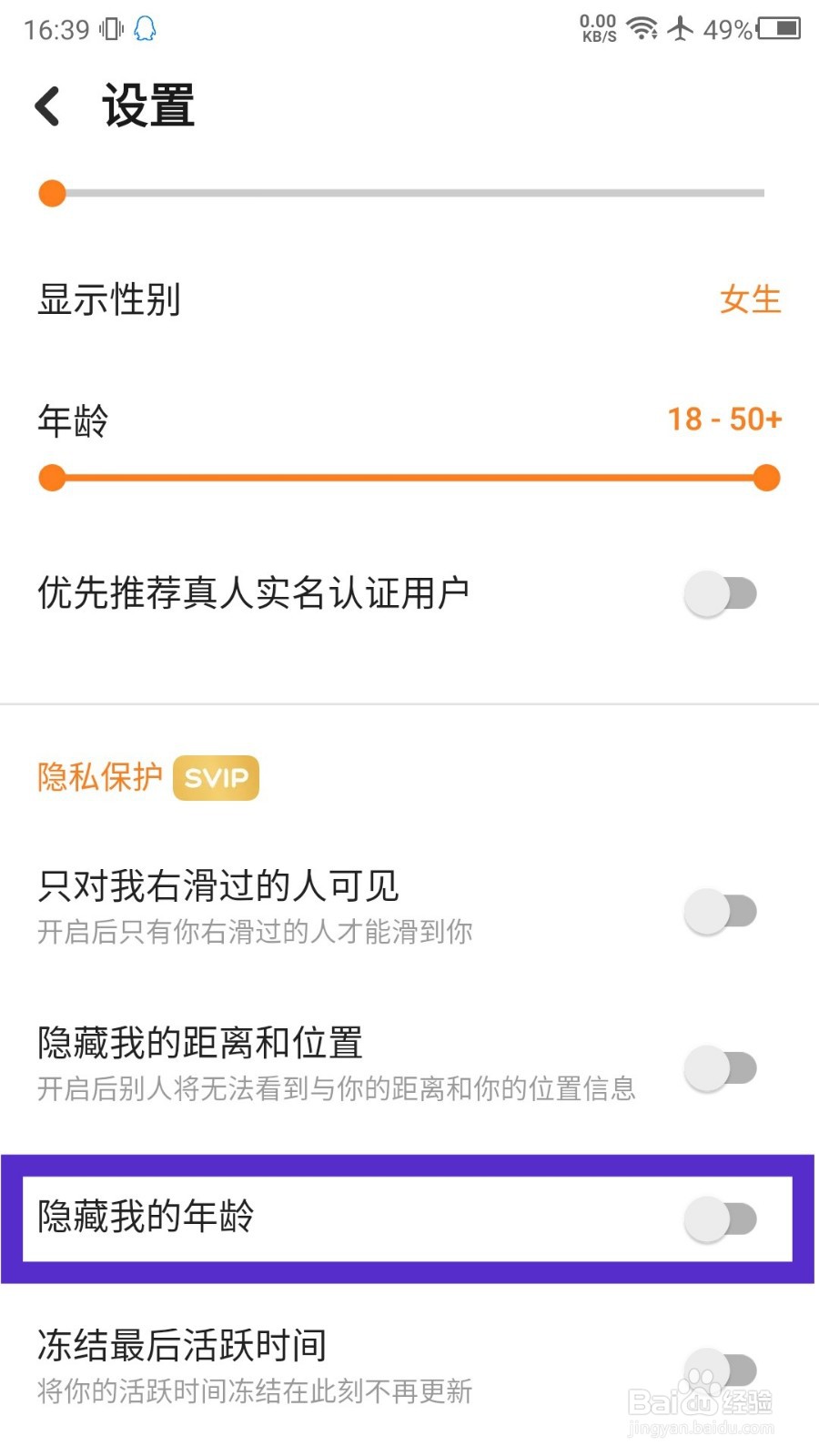This screenshot has height=1456, width=819.
Task: Toggle 优先推荐真人实名认证用户 switch
Action: pos(721,594)
